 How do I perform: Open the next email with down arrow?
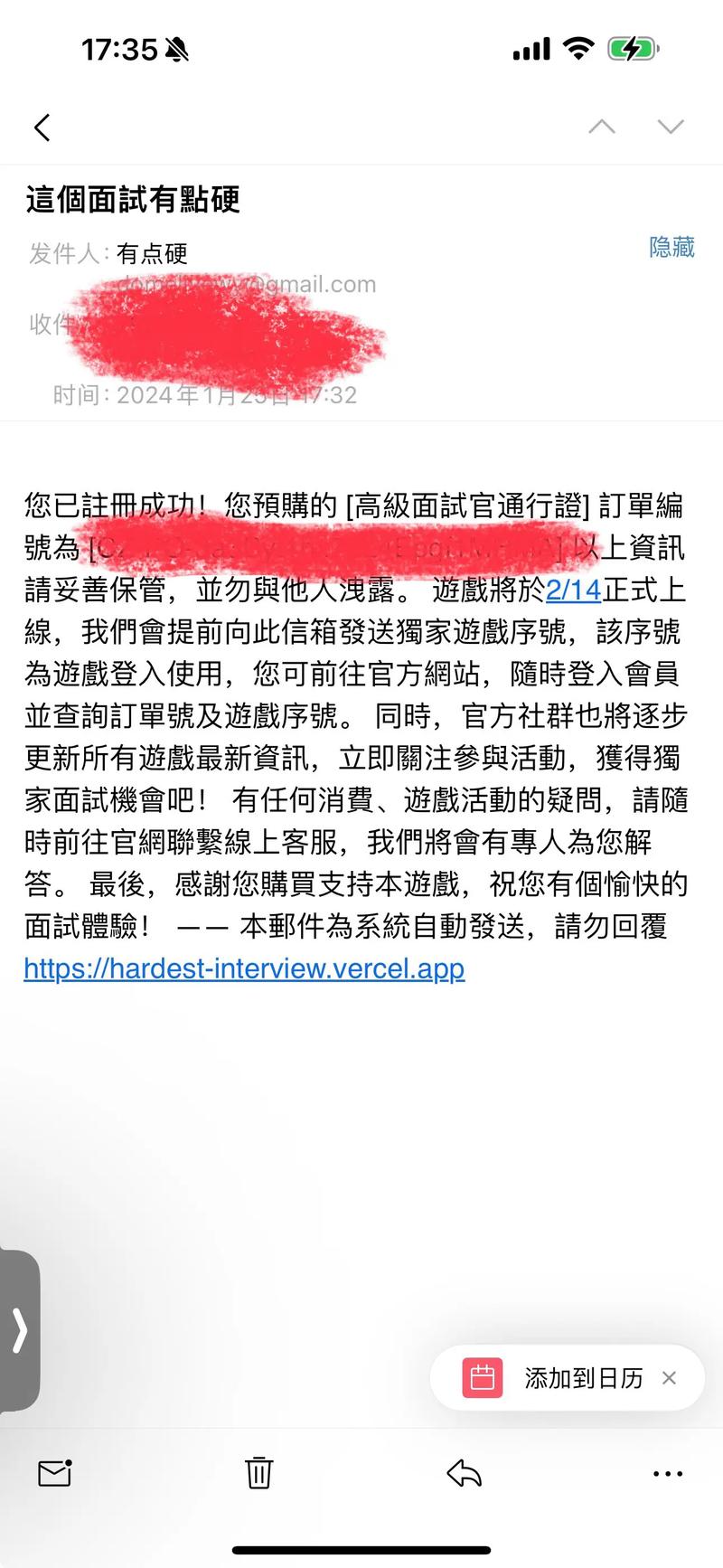(x=671, y=127)
